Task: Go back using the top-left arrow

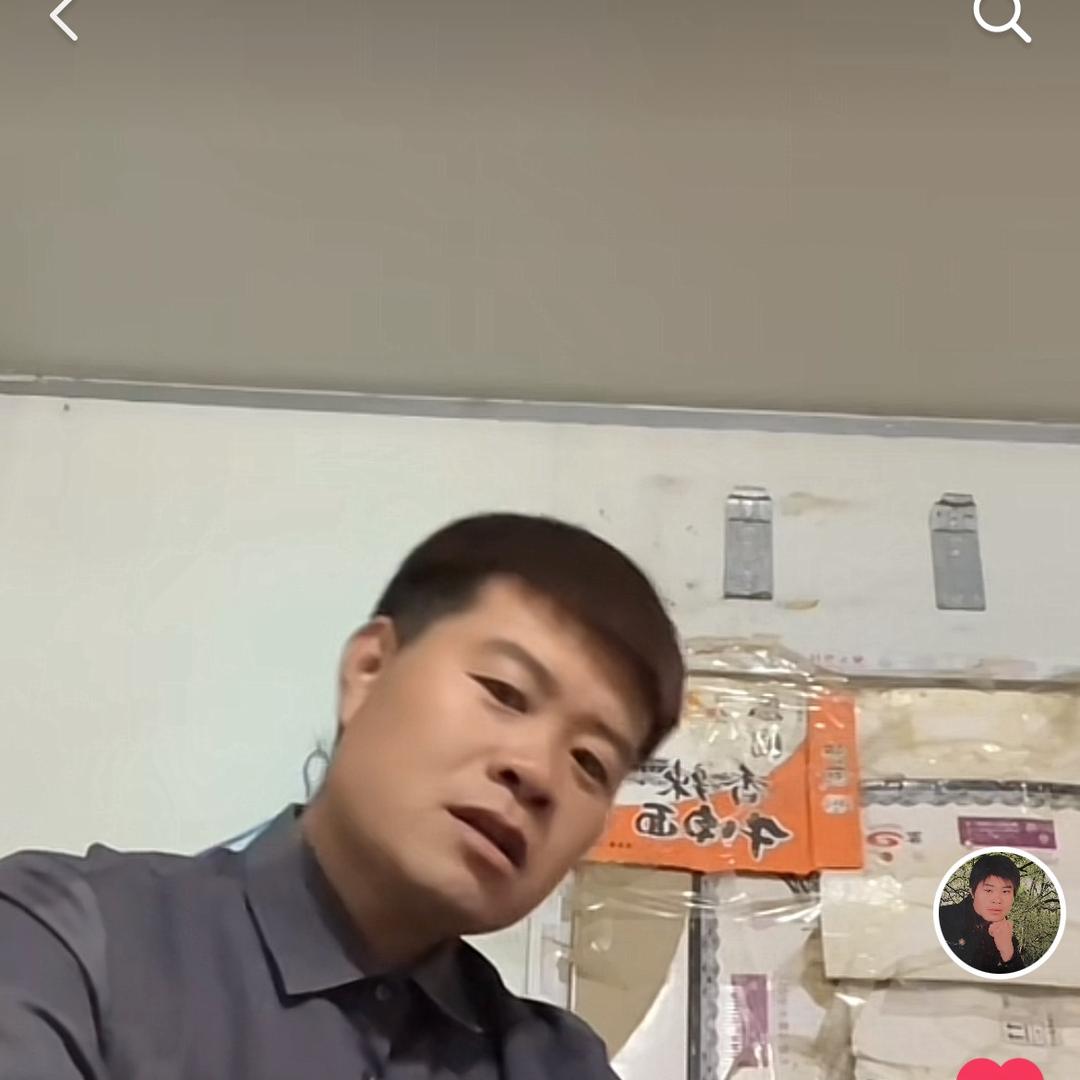Action: [64, 19]
